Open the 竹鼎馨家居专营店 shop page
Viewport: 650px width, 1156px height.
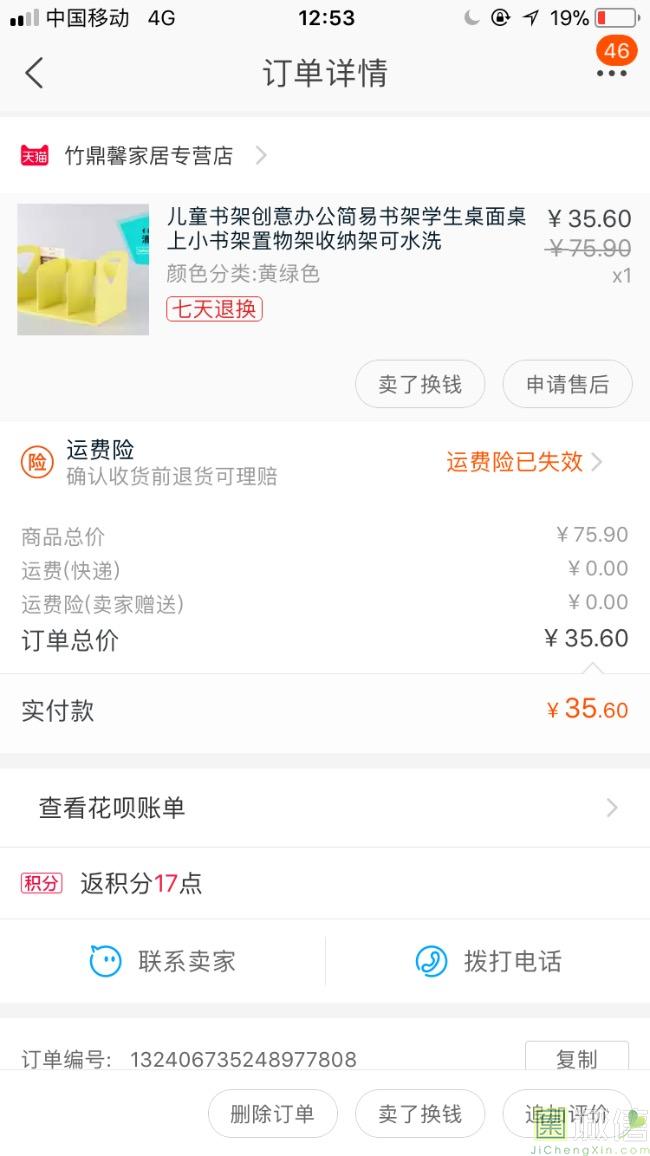pyautogui.click(x=146, y=155)
